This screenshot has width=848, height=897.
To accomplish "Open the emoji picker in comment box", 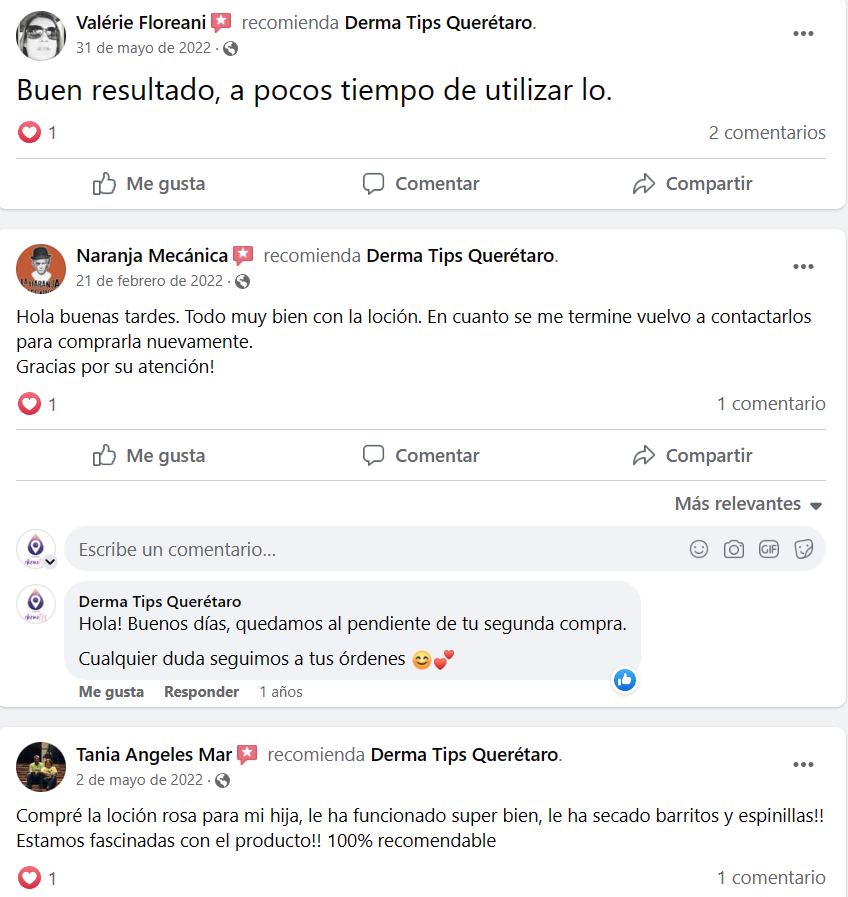I will click(699, 549).
